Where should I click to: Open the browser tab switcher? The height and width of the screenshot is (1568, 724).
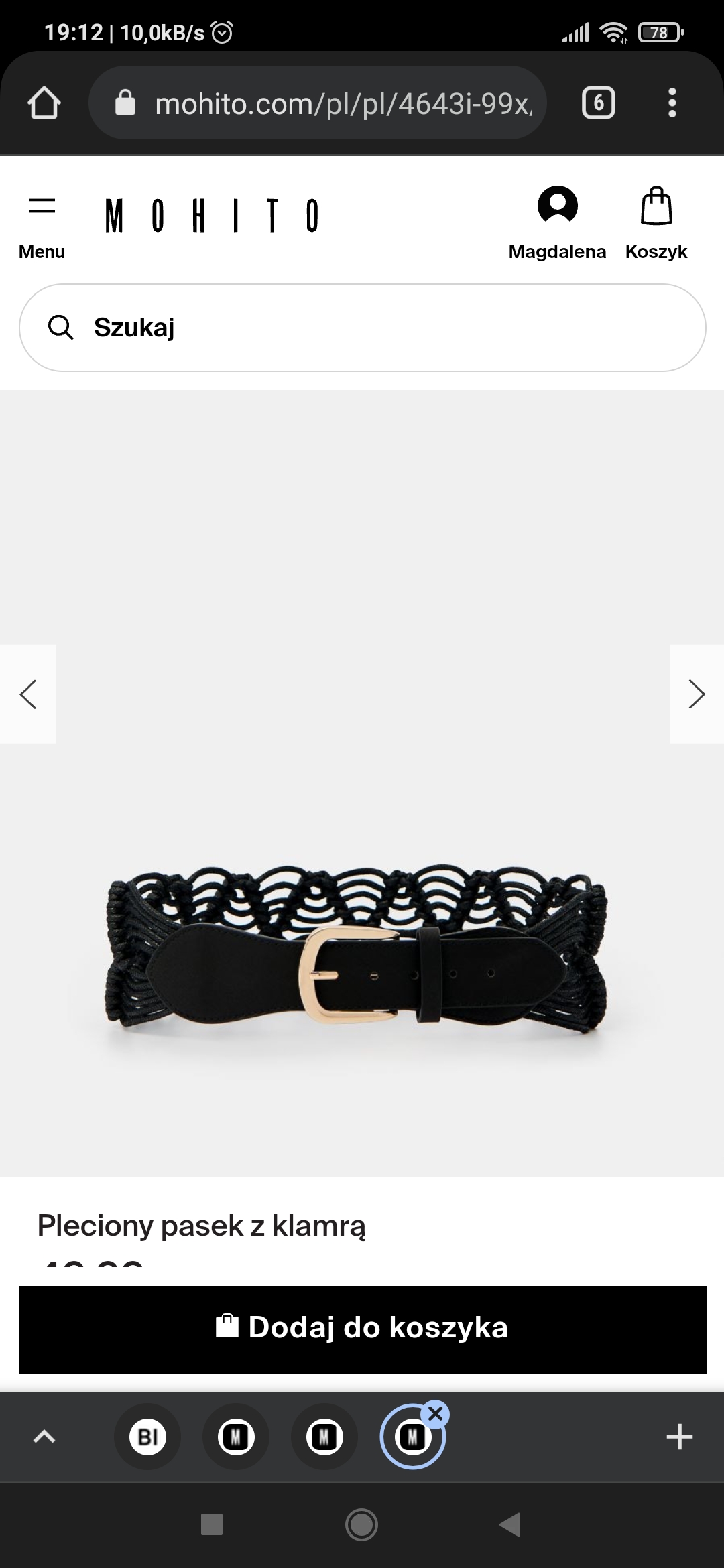click(x=598, y=103)
